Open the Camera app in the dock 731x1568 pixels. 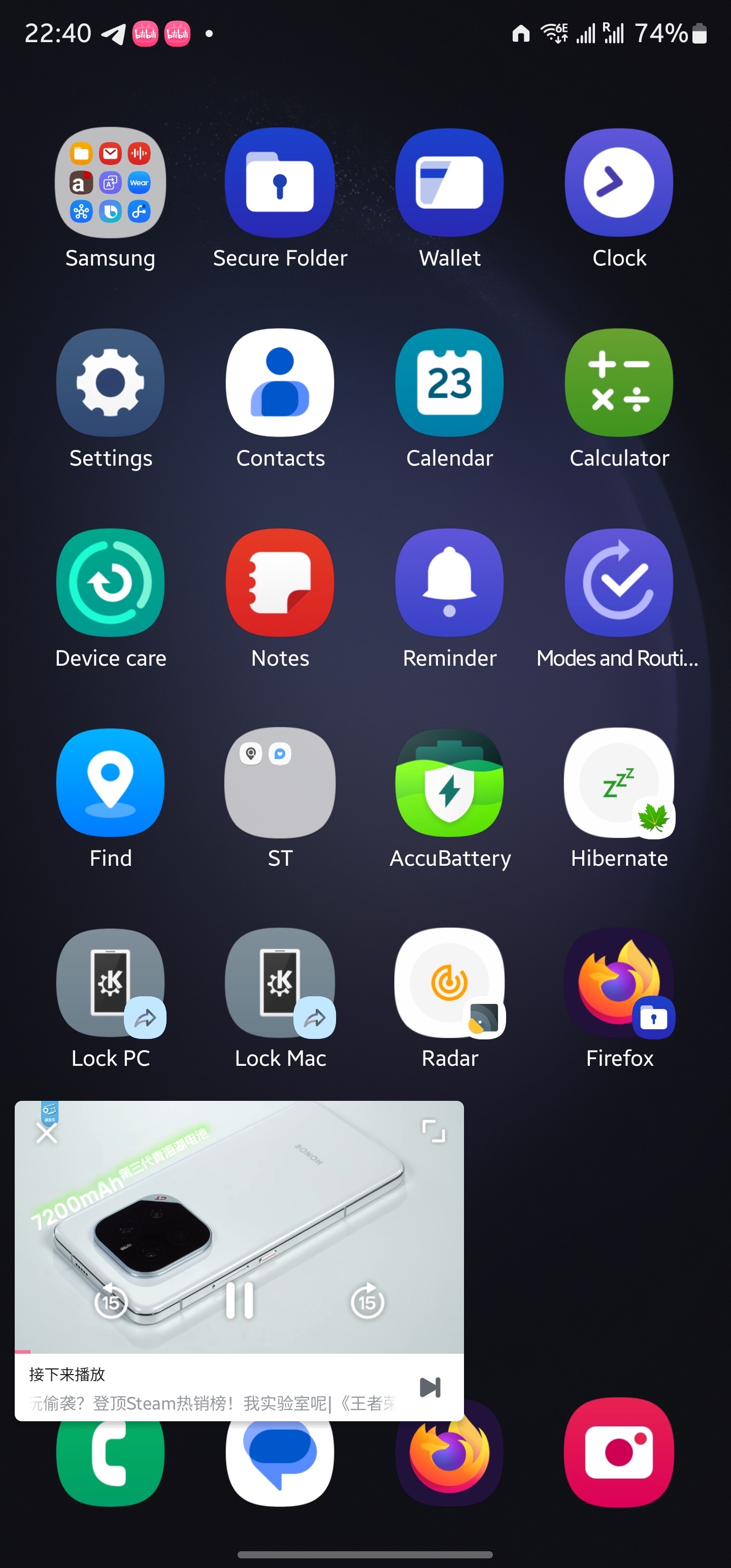[619, 1455]
